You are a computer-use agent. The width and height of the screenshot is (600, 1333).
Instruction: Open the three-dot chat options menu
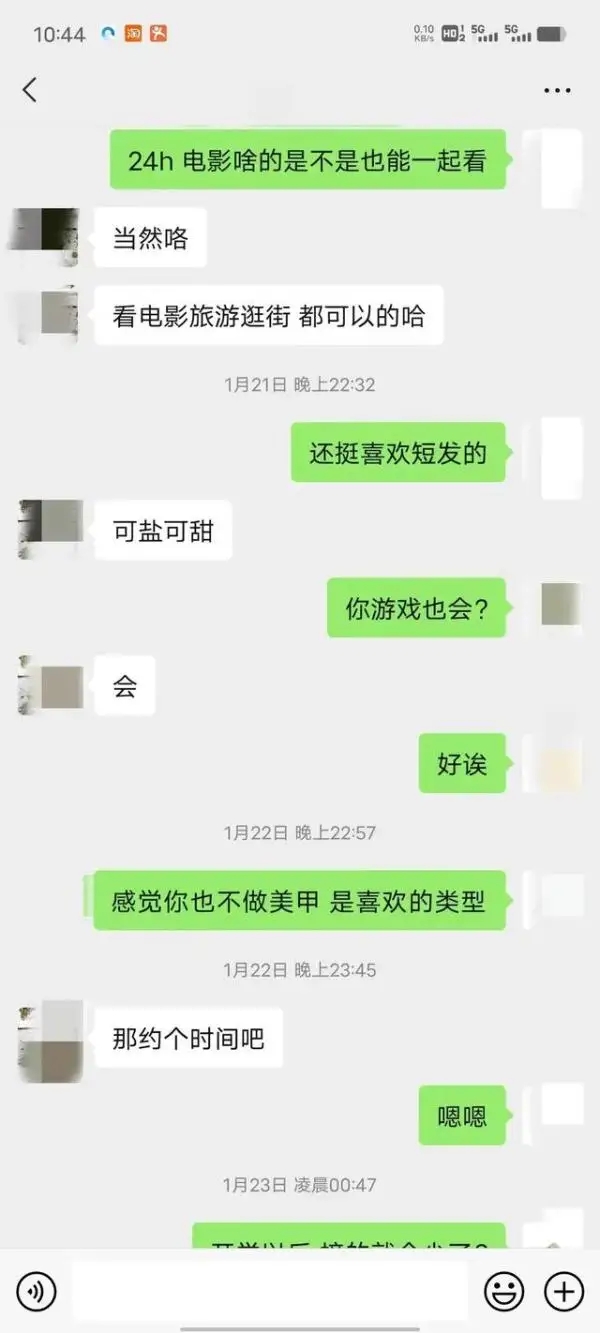pos(557,90)
